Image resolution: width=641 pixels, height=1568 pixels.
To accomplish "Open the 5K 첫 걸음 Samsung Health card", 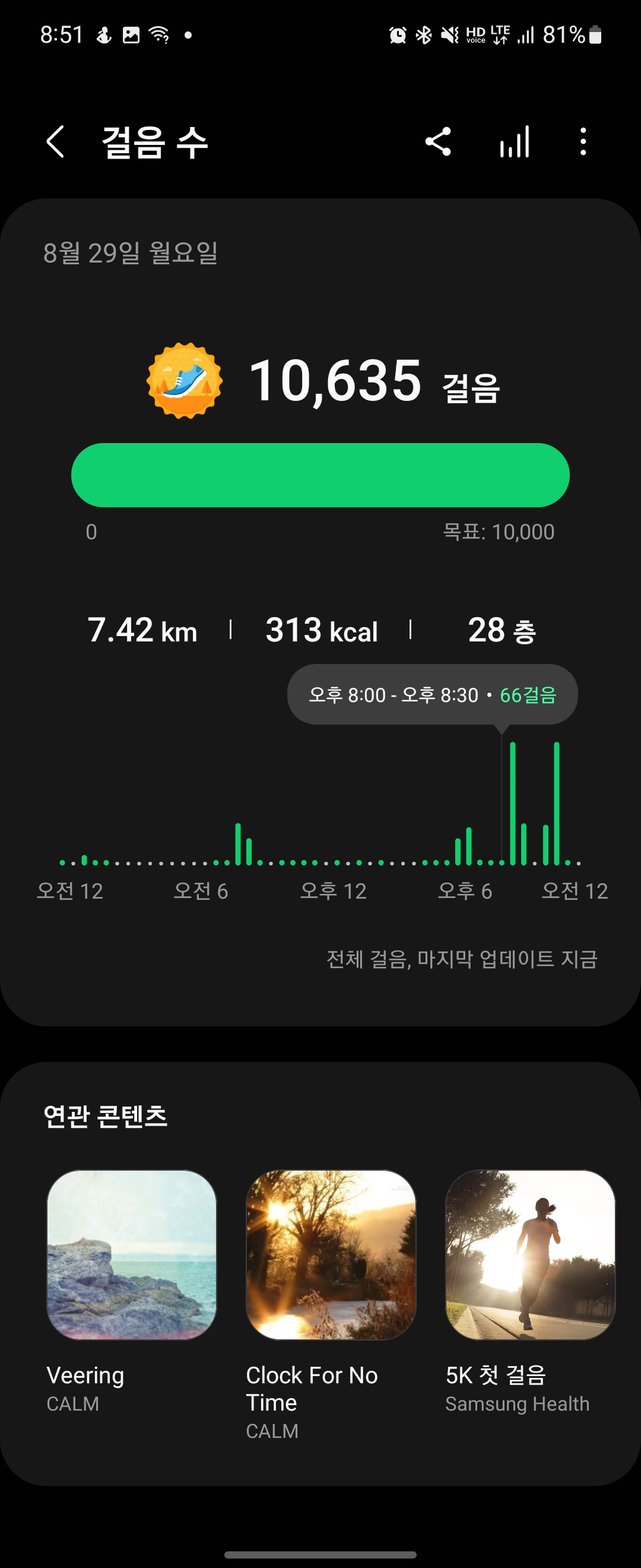I will [528, 1253].
